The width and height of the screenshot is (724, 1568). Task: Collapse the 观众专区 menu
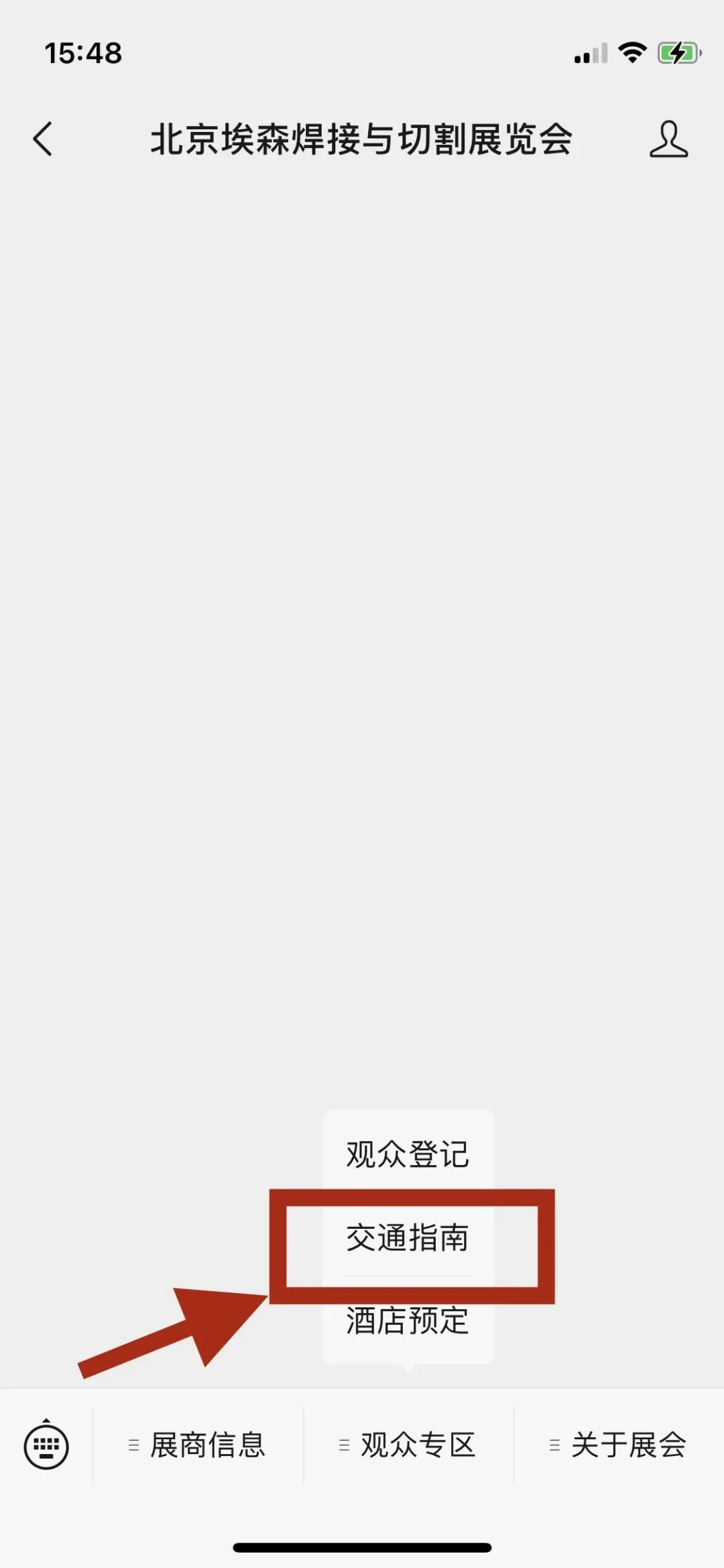(x=409, y=1445)
